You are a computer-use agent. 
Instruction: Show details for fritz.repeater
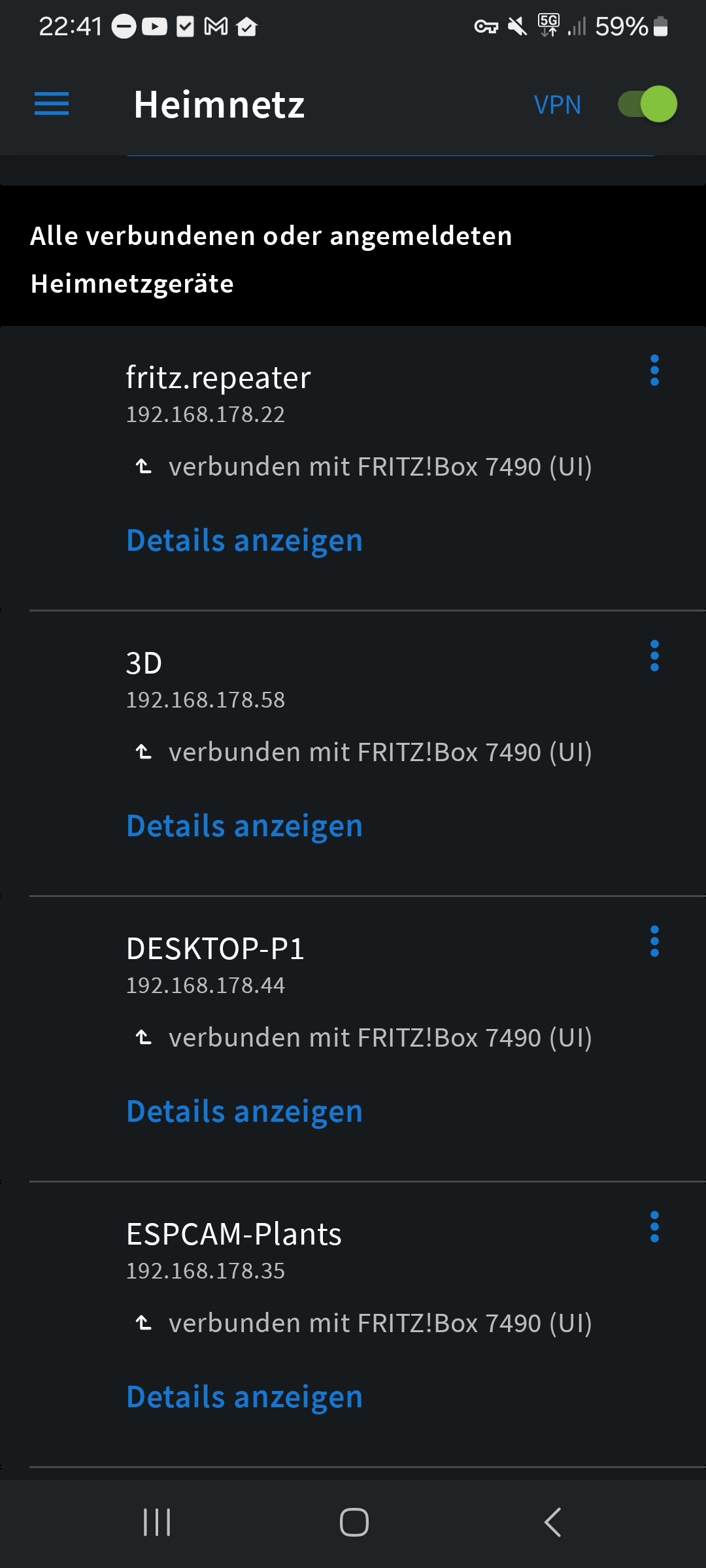pyautogui.click(x=244, y=540)
